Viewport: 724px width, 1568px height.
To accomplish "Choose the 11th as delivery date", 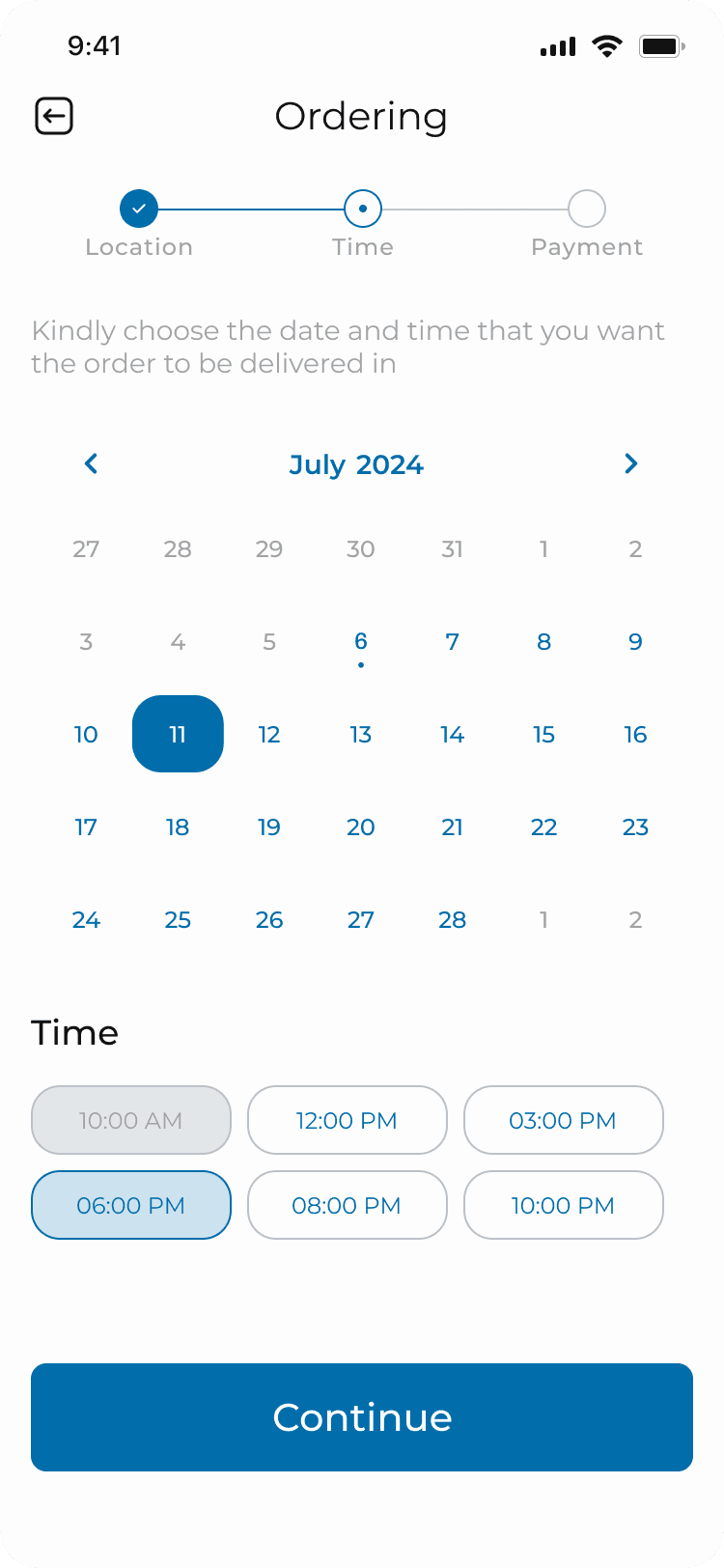I will pos(178,734).
